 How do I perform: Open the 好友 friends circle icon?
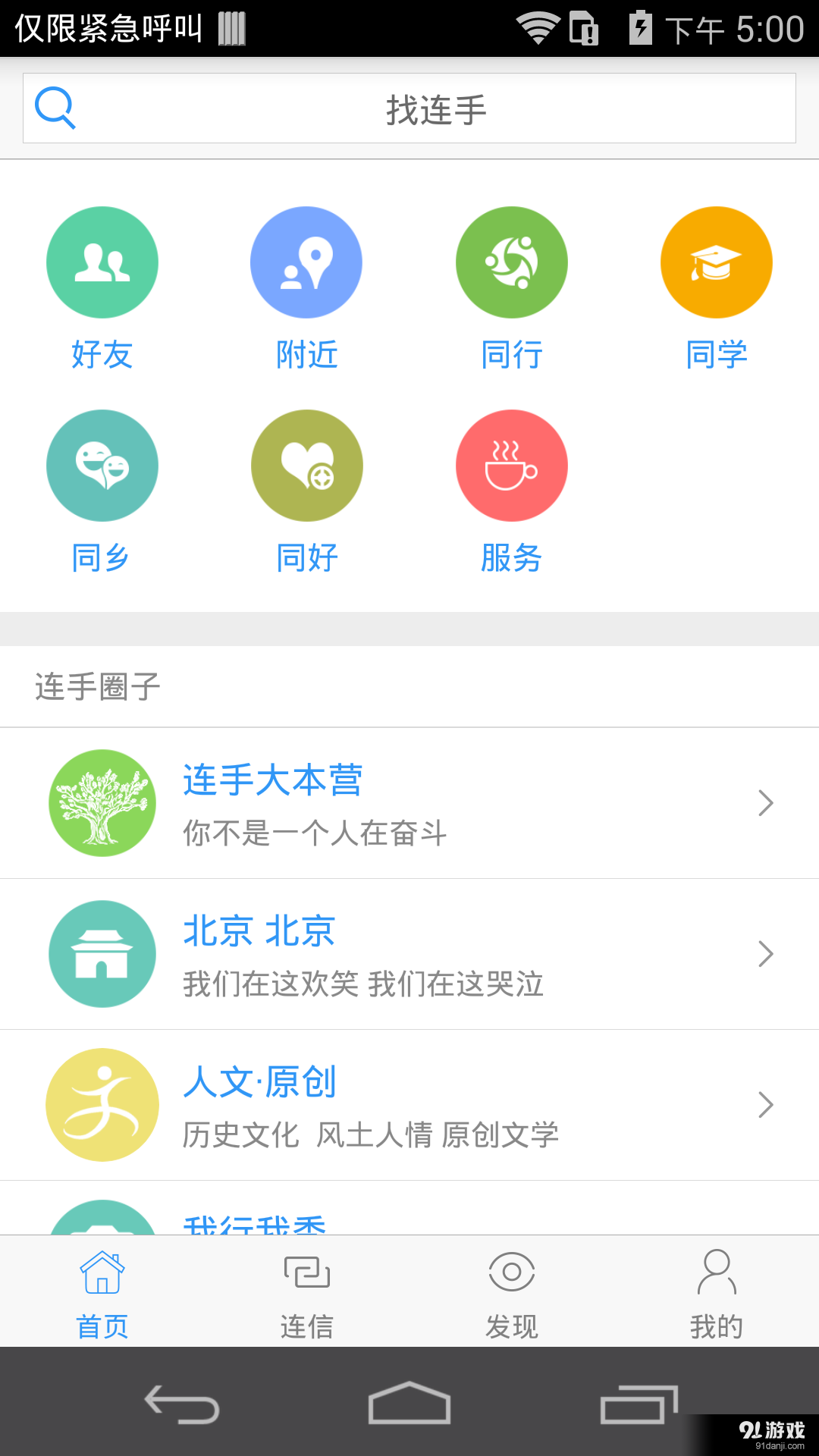102,261
